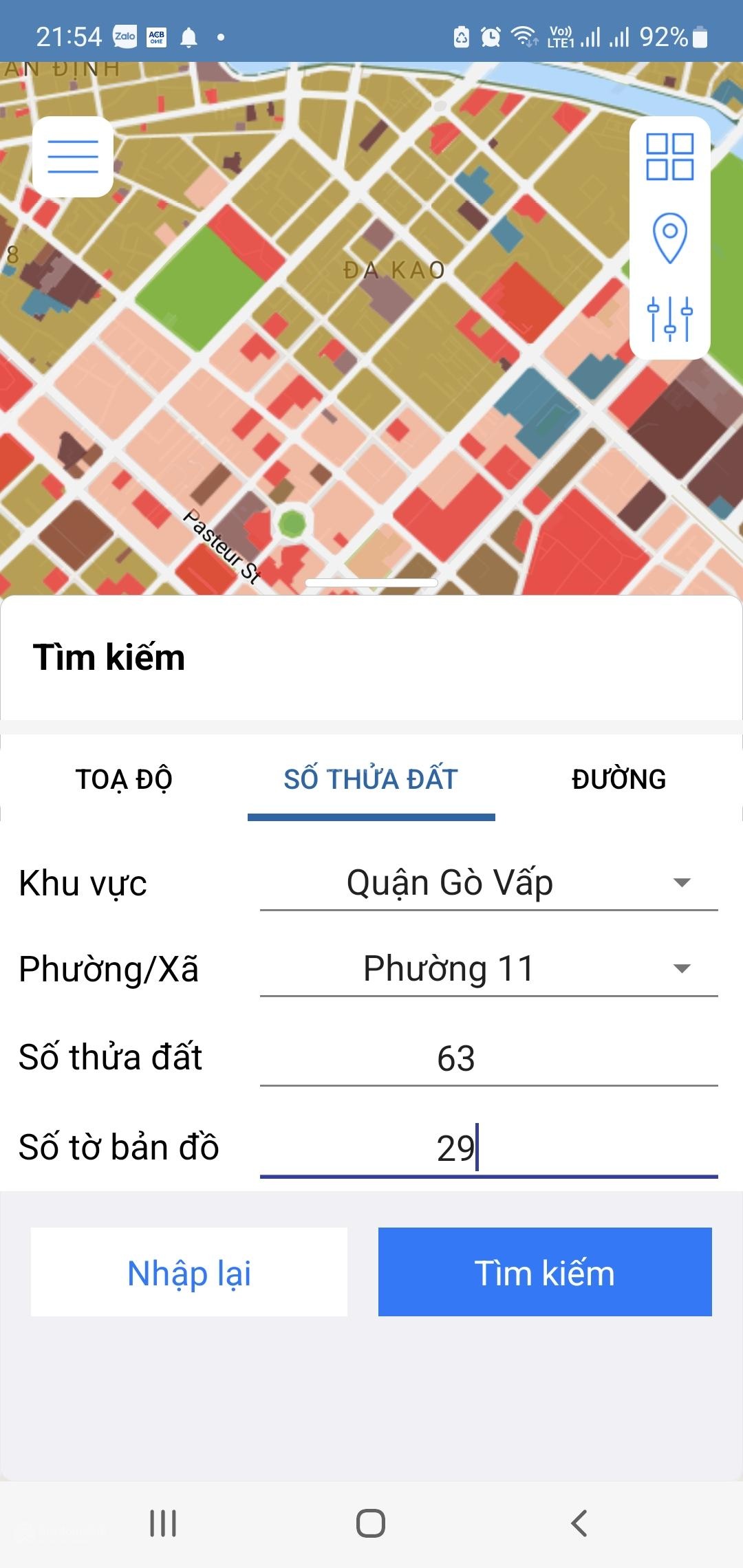743x1568 pixels.
Task: Open recent apps from the navigation bar
Action: coord(163,1523)
